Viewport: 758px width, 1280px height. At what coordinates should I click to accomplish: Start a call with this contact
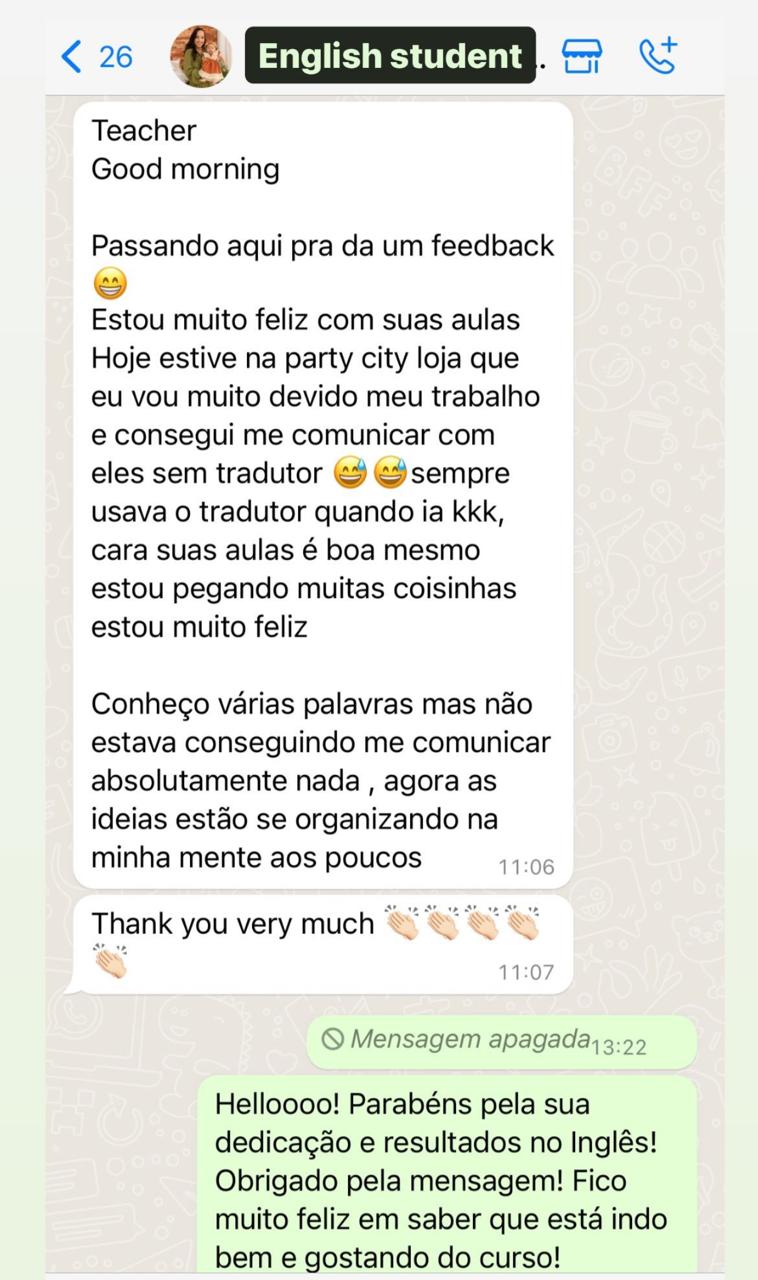coord(658,56)
